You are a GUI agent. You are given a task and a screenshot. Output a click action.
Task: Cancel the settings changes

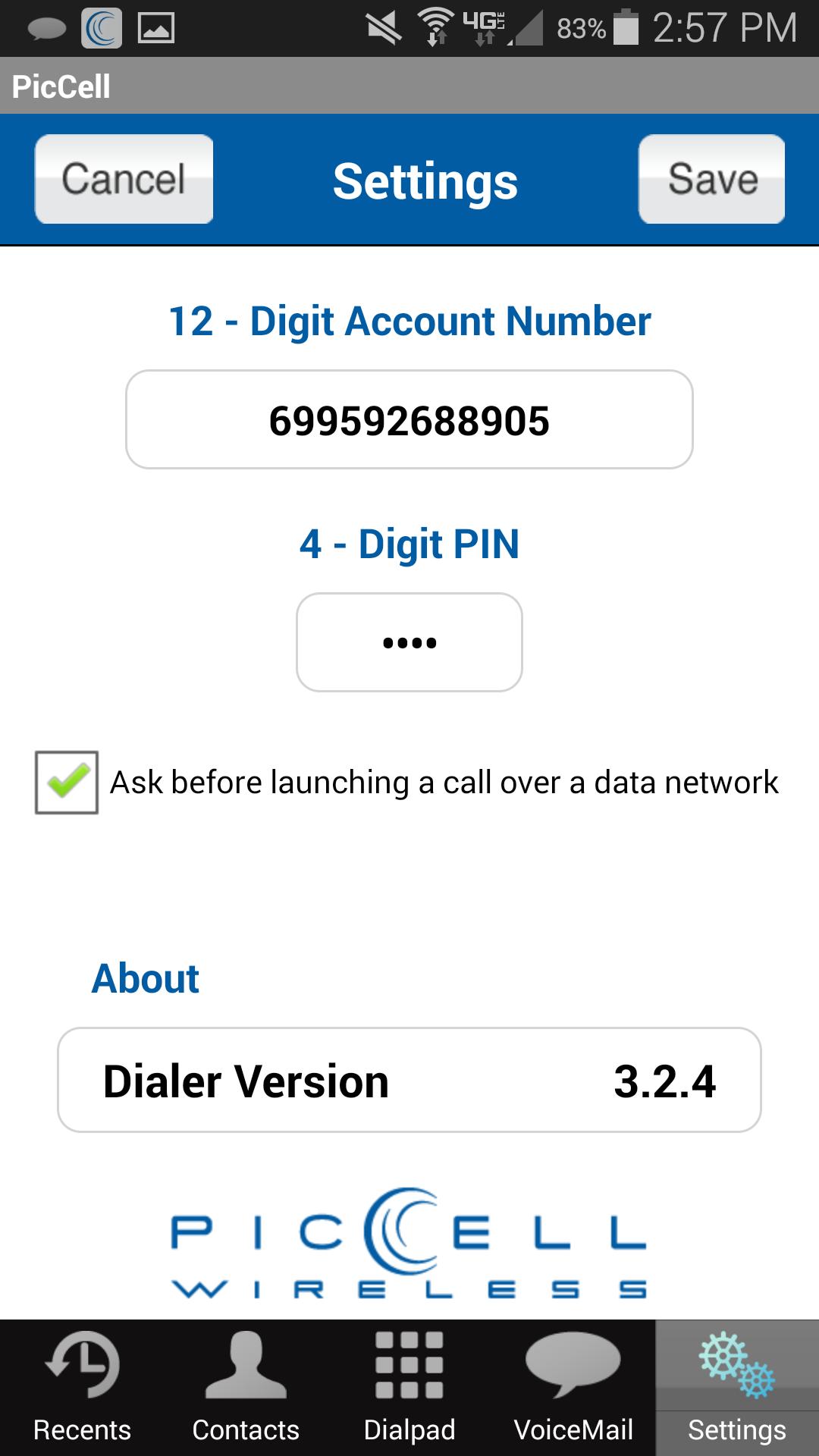click(124, 179)
